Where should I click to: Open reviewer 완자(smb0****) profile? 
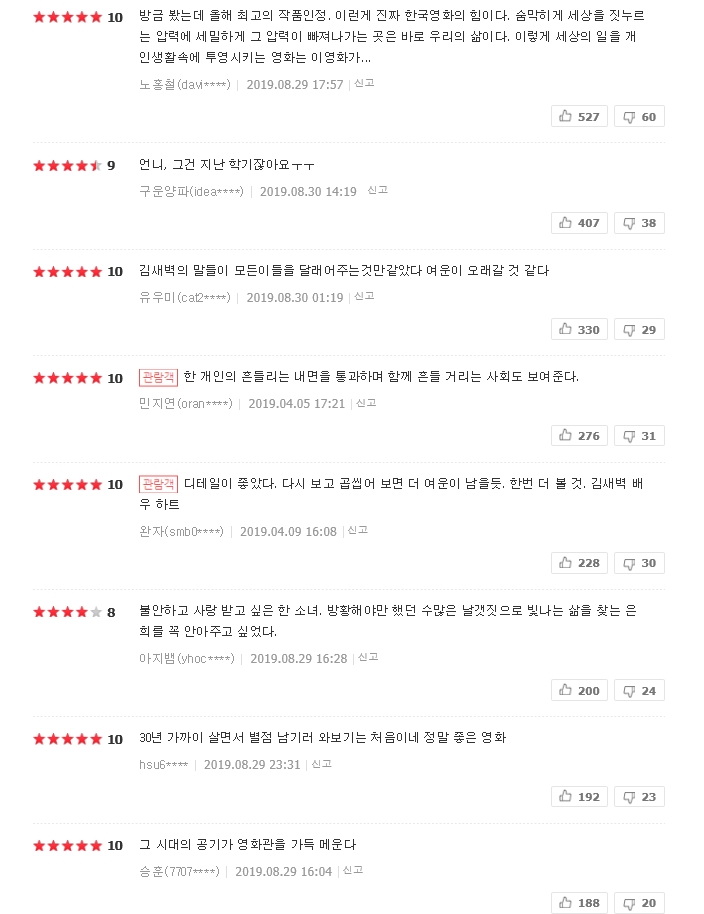tap(181, 531)
